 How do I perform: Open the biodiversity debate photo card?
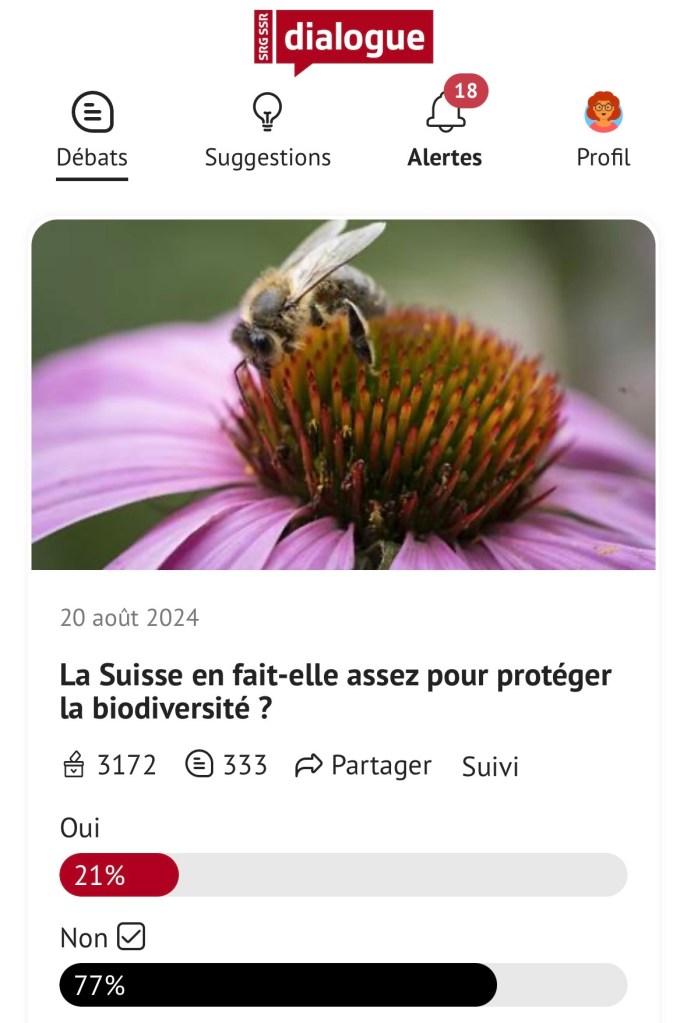pyautogui.click(x=343, y=394)
